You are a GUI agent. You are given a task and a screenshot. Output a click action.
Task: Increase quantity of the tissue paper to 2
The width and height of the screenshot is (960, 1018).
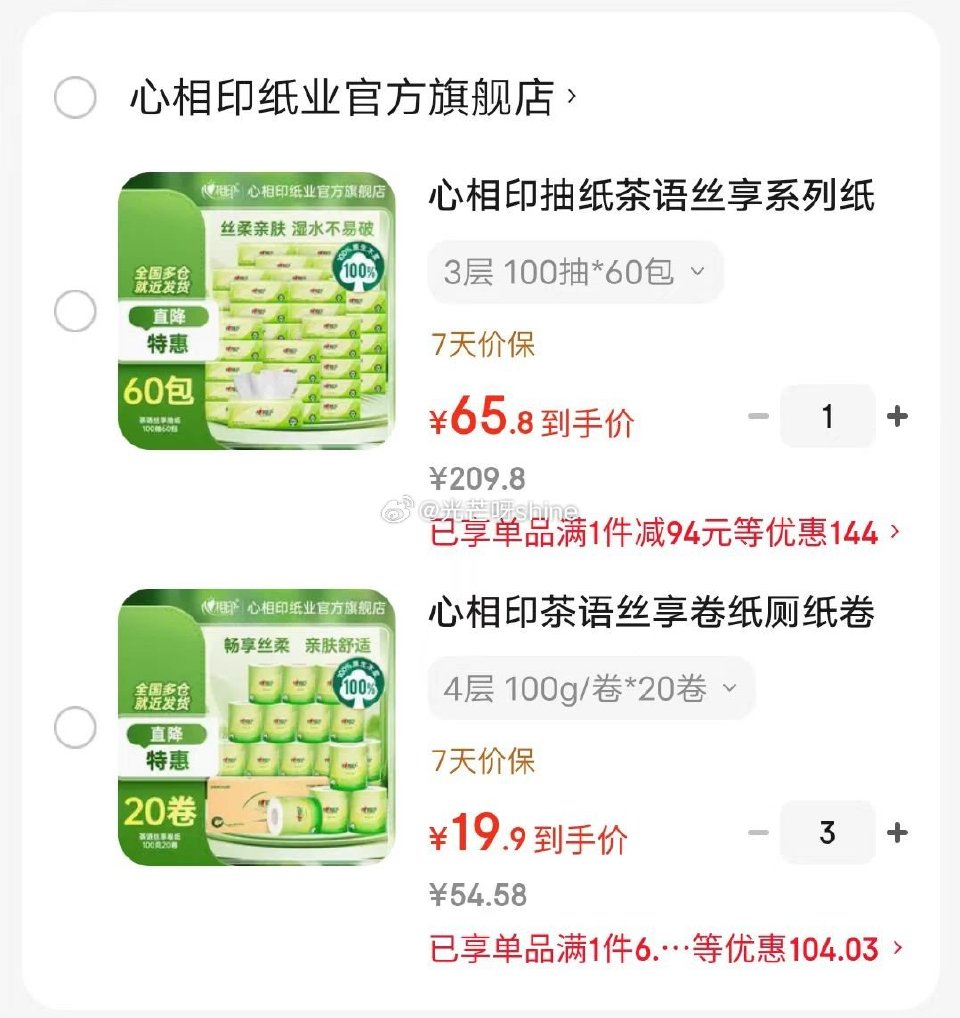[x=899, y=416]
